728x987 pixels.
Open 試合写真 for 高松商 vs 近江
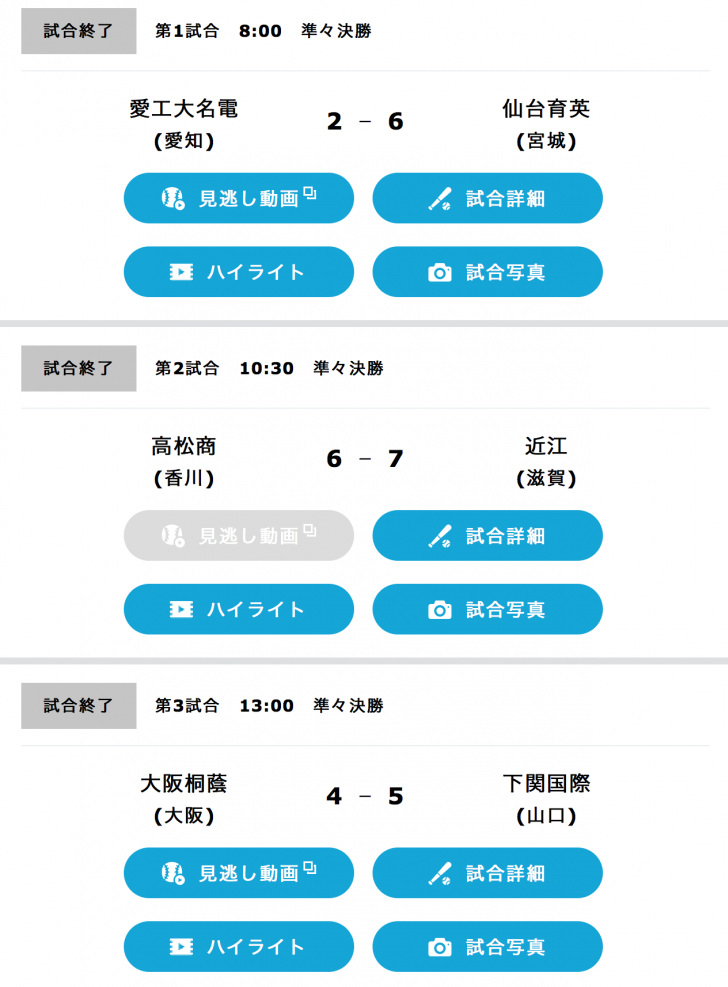[487, 609]
